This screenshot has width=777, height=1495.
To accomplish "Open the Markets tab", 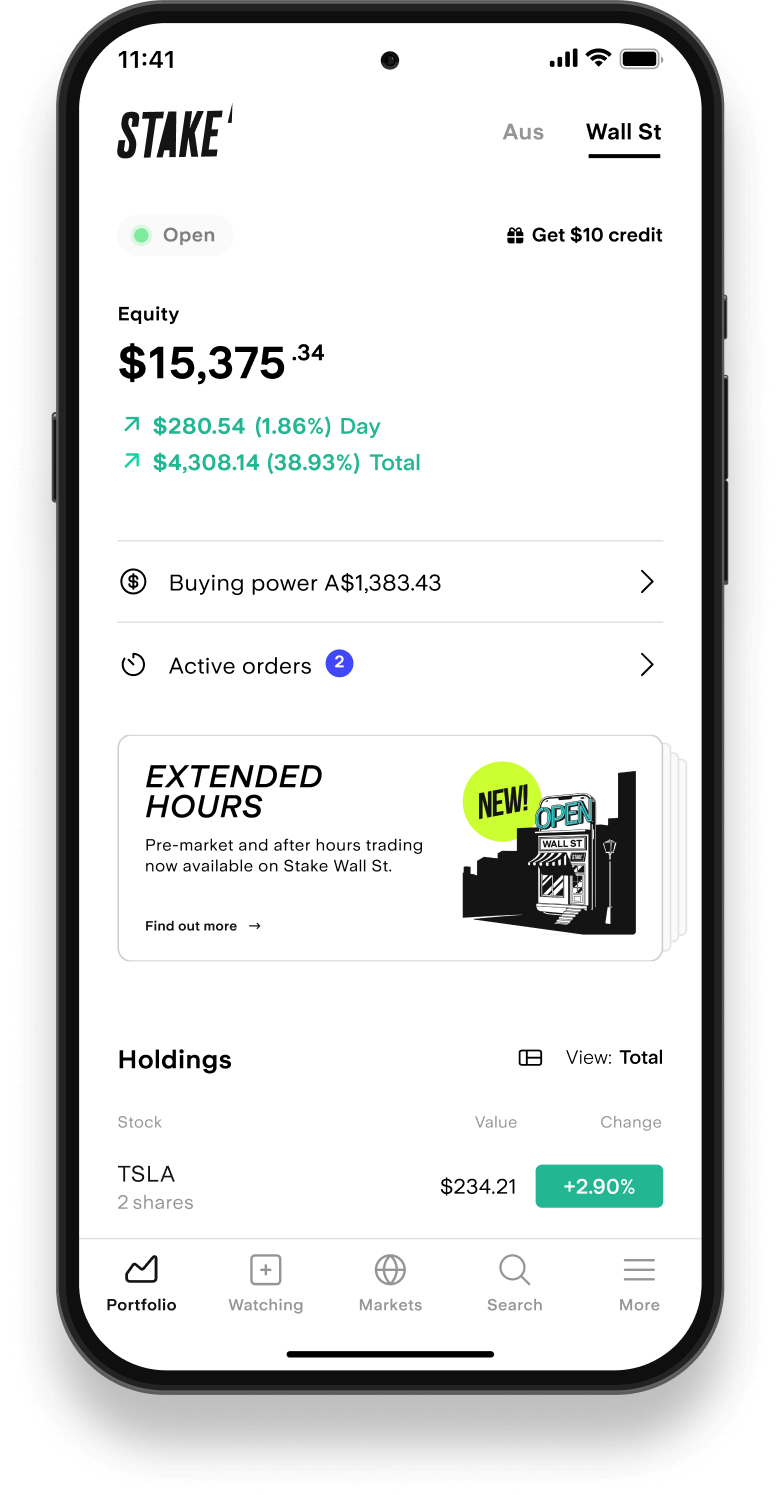I will [x=390, y=1284].
